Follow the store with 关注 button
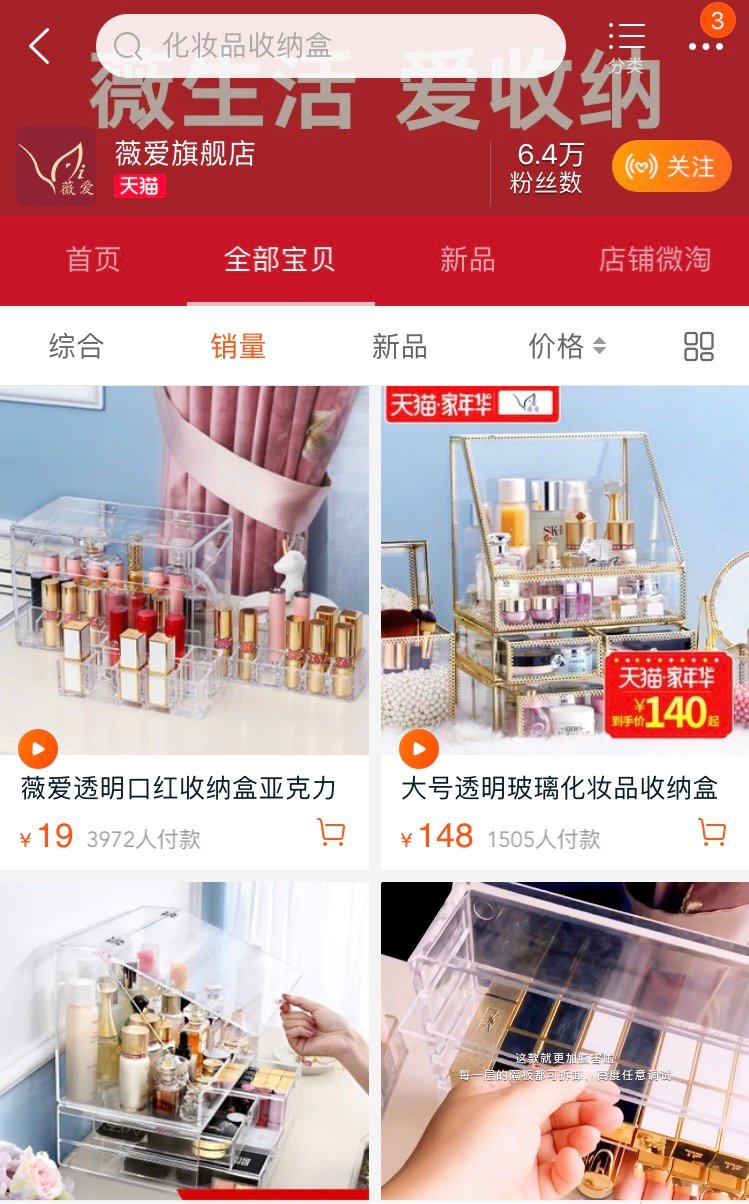 pyautogui.click(x=671, y=167)
